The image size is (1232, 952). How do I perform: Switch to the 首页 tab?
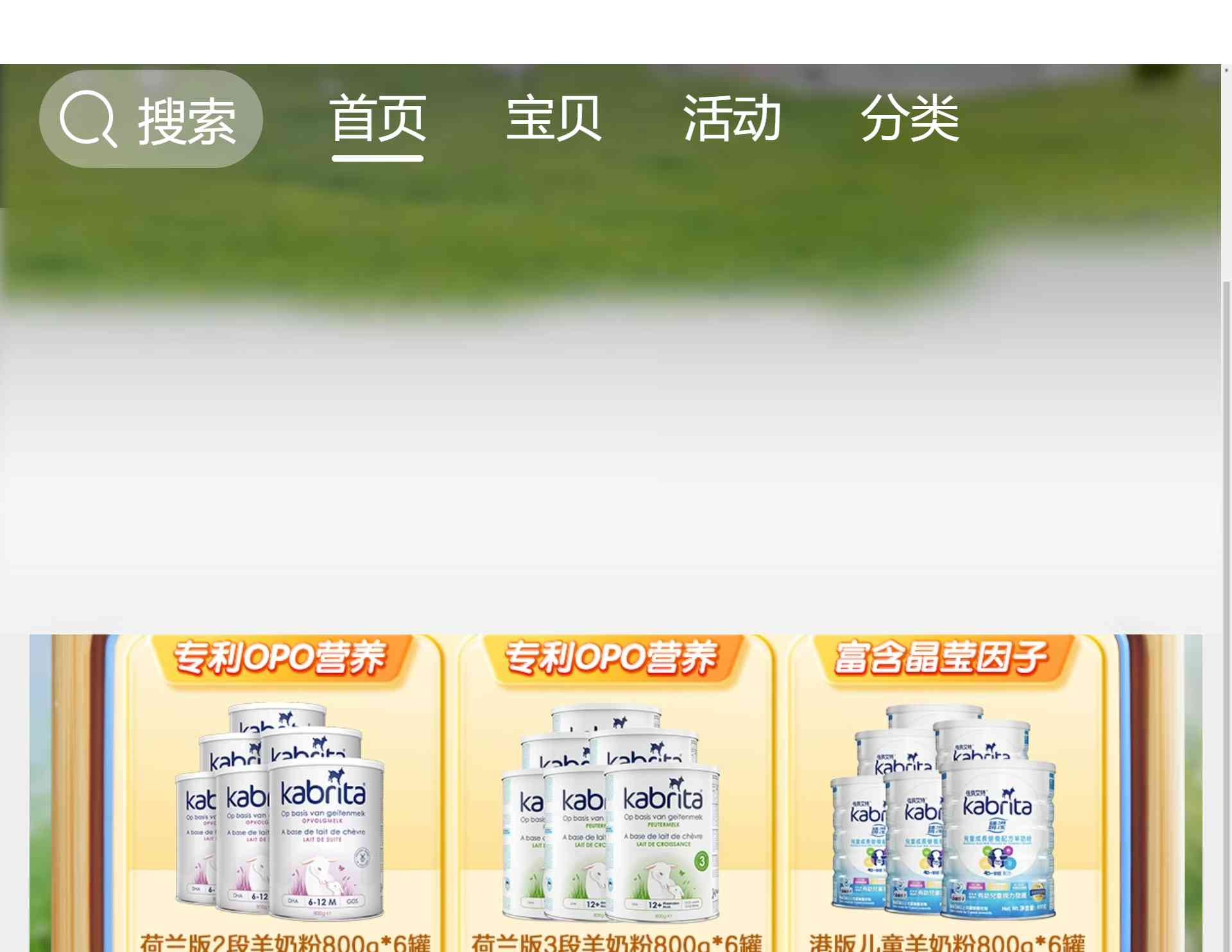click(x=377, y=119)
